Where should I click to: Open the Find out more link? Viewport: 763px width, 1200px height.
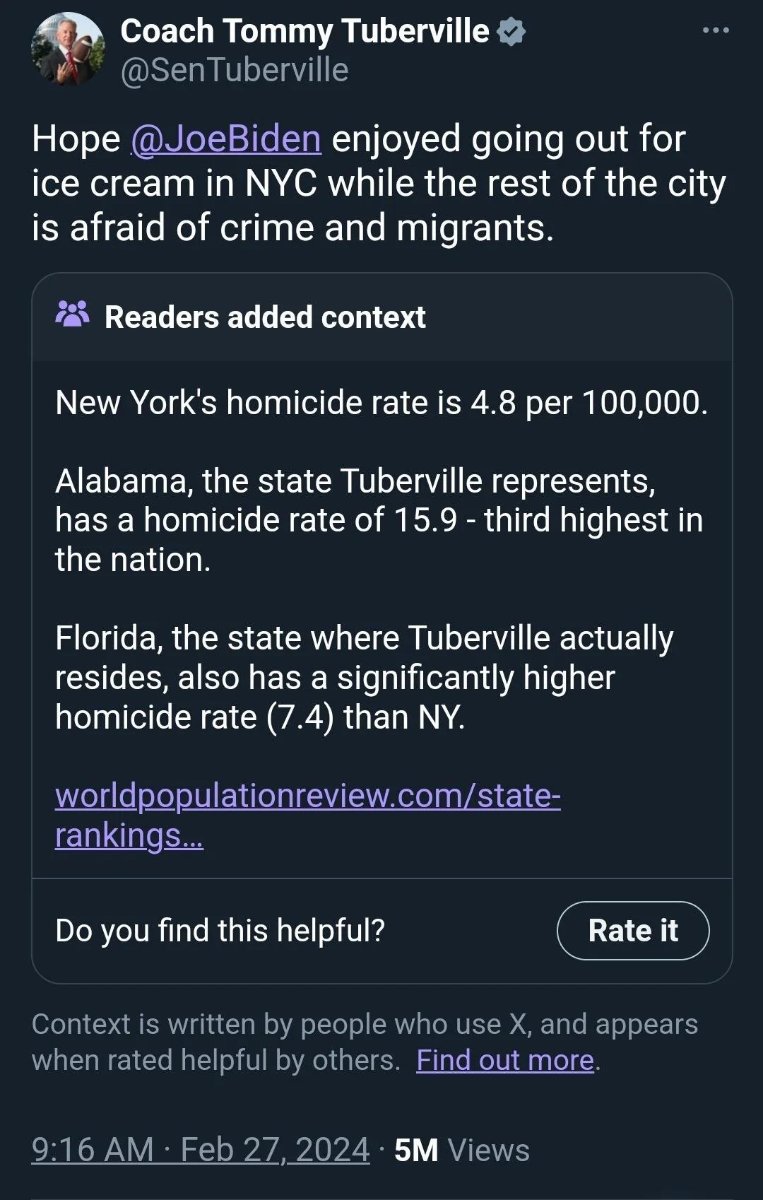pyautogui.click(x=505, y=1060)
